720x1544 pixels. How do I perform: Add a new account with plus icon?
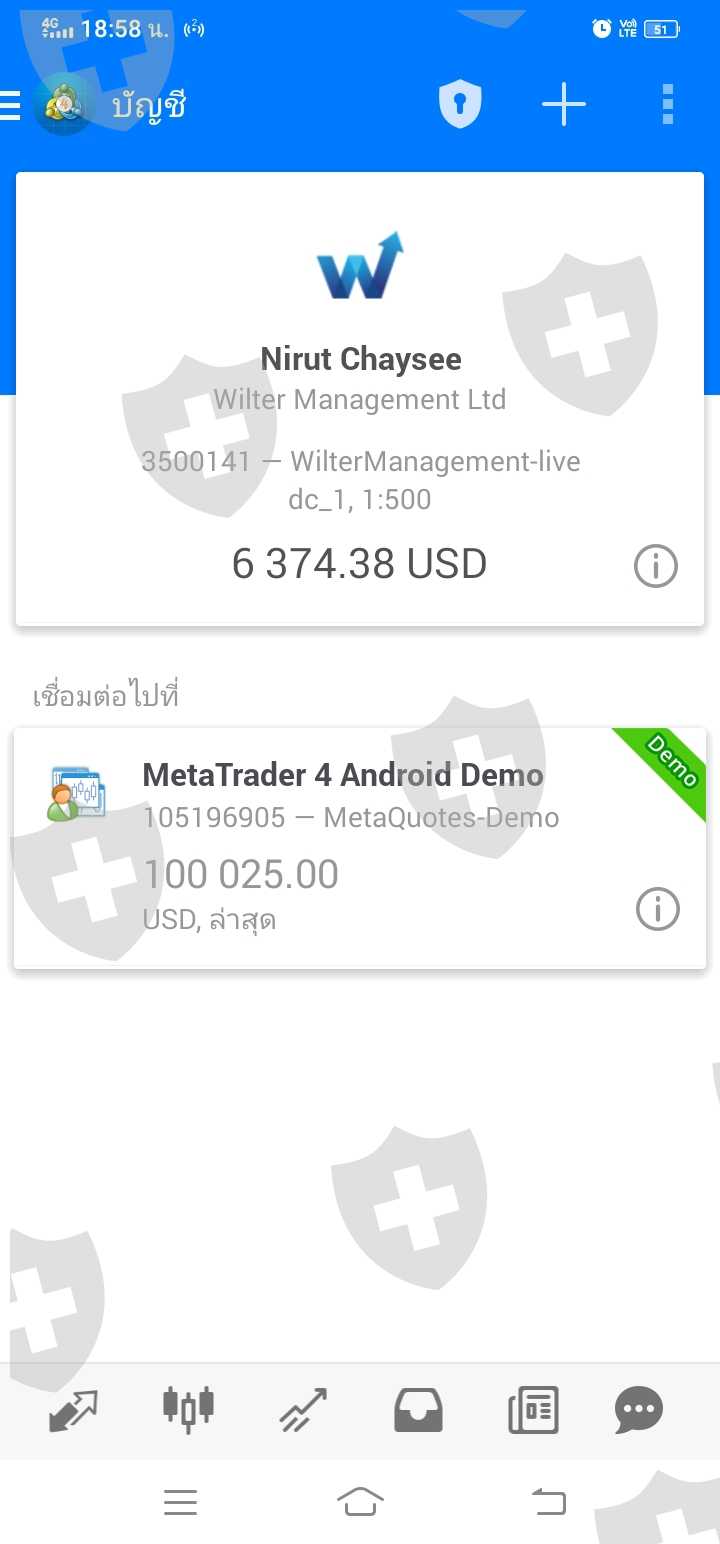tap(564, 105)
